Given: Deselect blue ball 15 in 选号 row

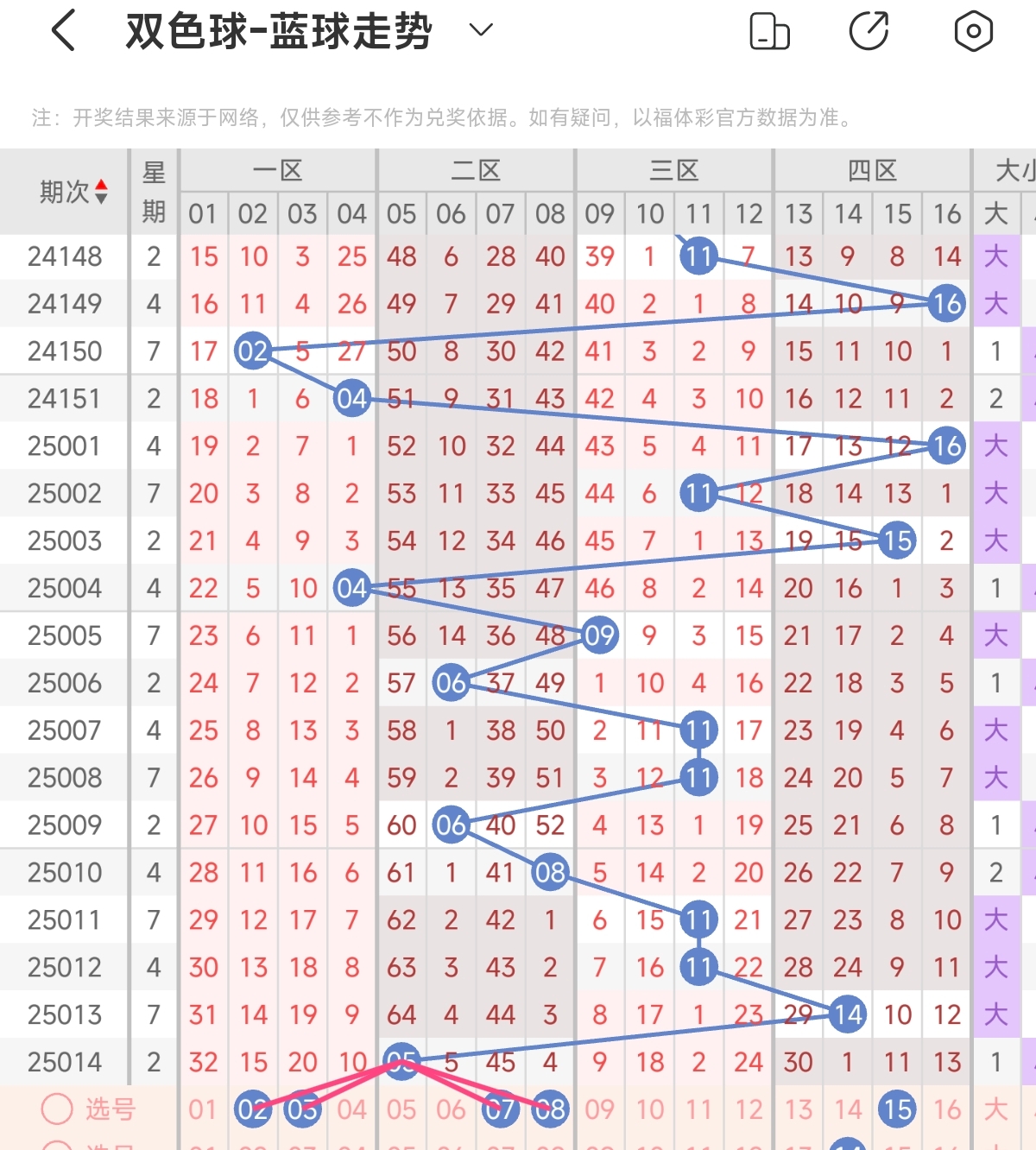Looking at the screenshot, I should [x=898, y=1109].
